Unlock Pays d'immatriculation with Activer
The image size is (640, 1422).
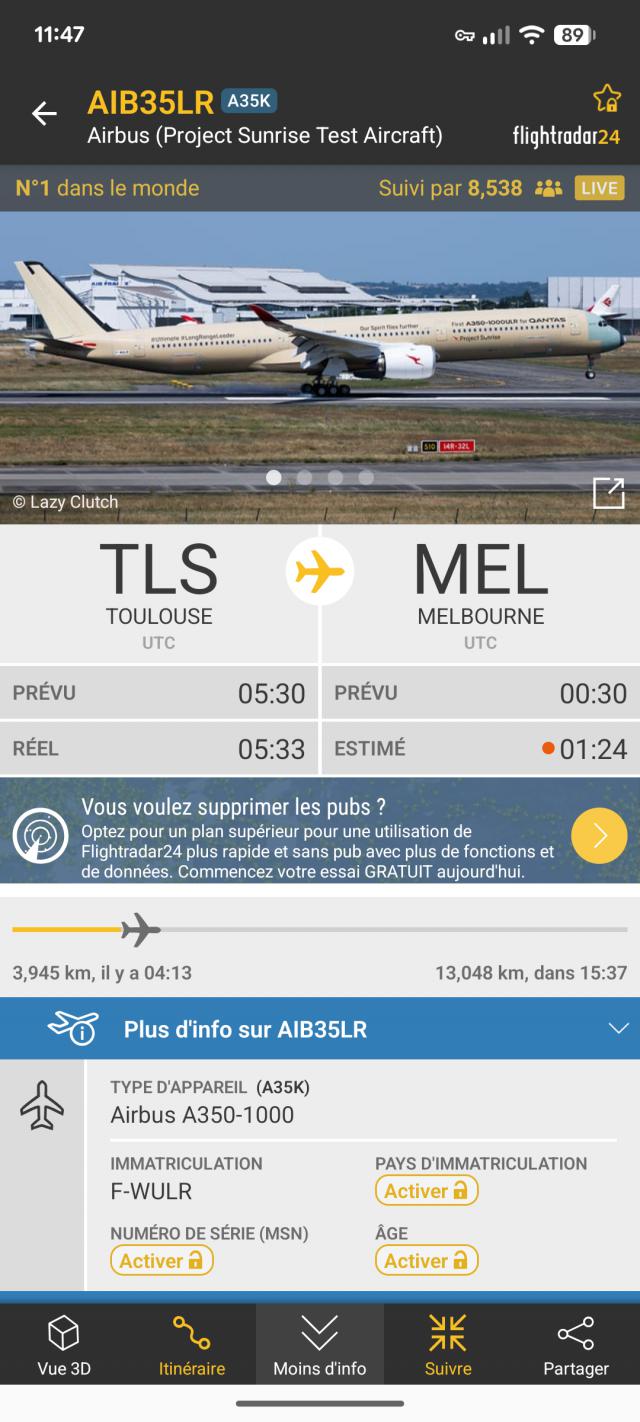pos(427,1191)
